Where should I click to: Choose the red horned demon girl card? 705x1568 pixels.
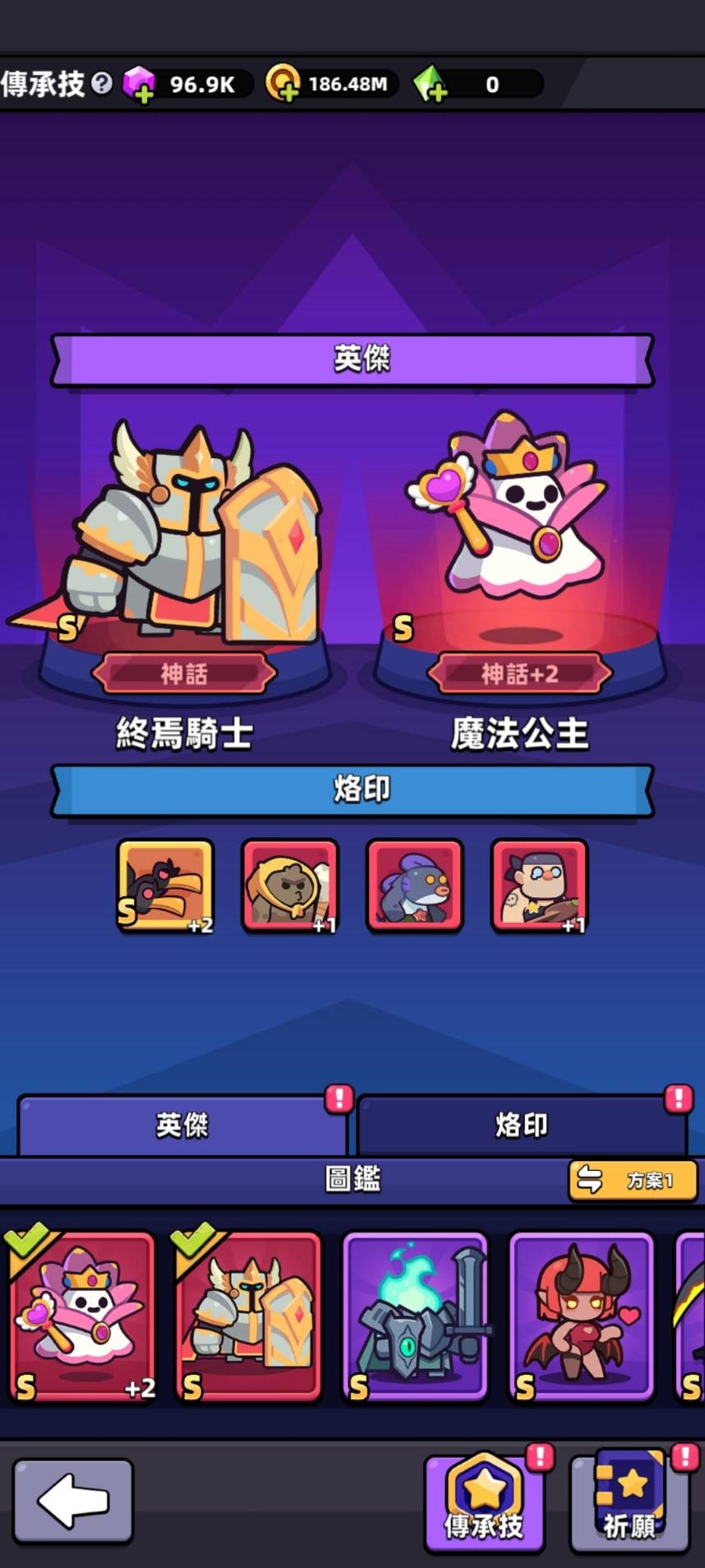(x=582, y=1316)
